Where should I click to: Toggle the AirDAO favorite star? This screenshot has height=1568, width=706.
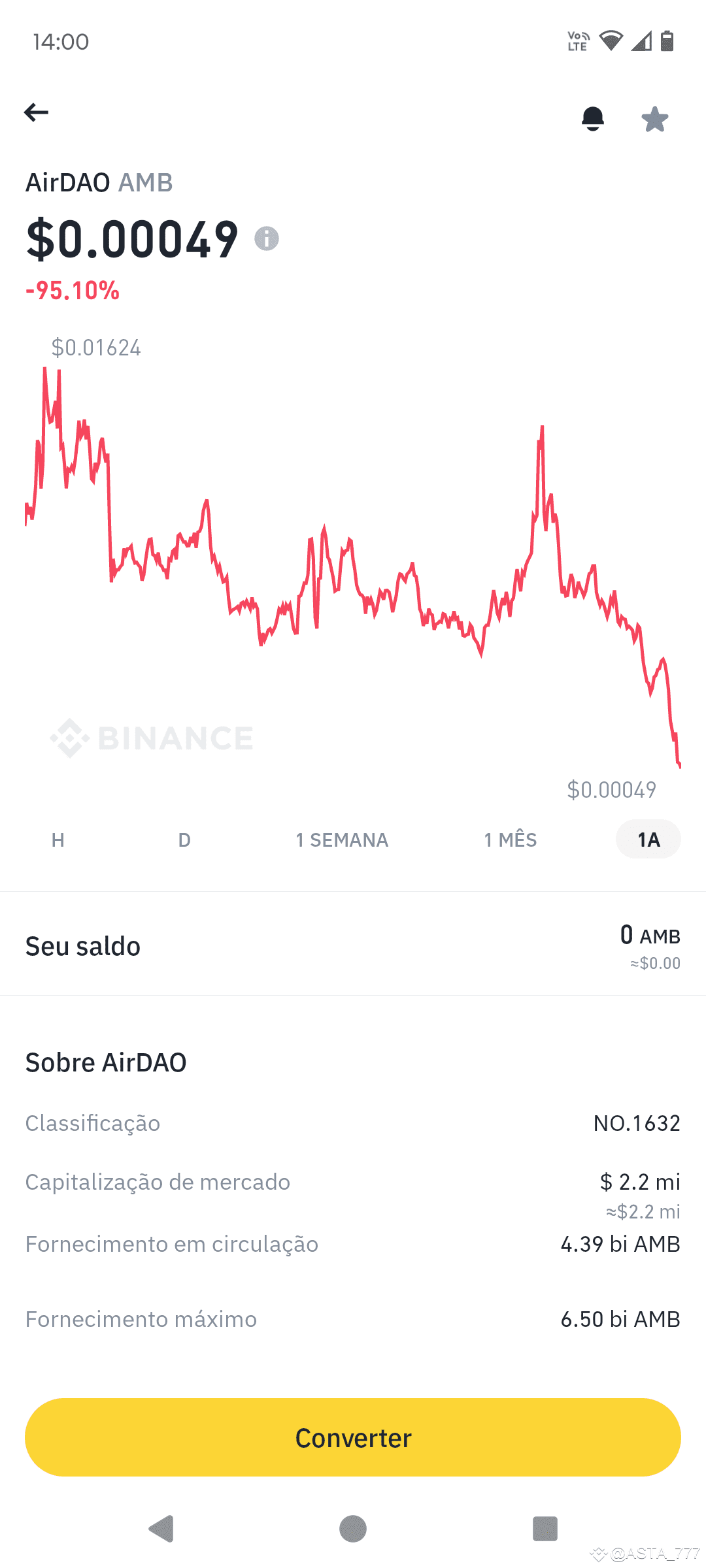tap(654, 119)
